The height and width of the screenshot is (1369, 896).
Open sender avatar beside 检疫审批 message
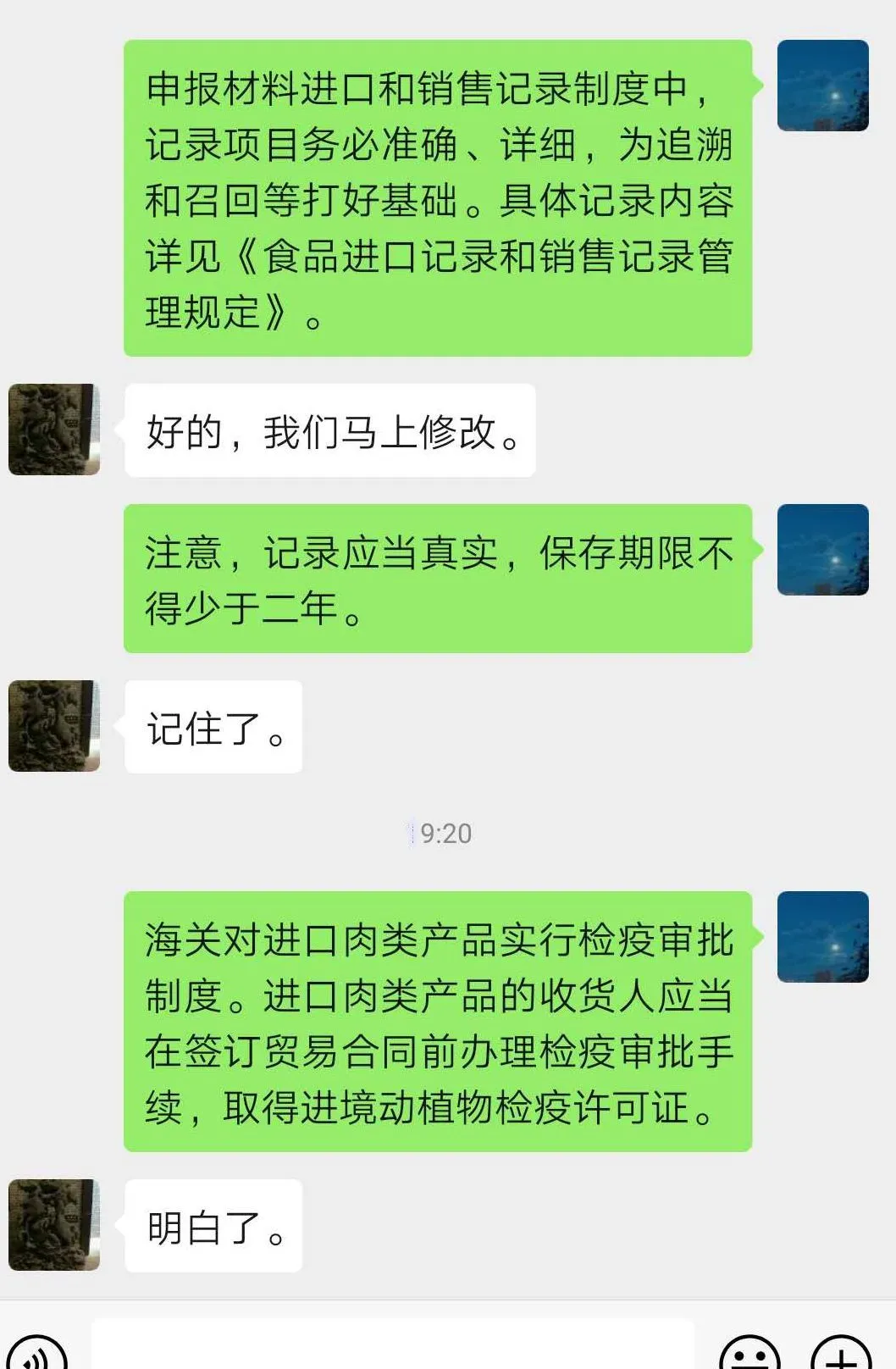(822, 937)
